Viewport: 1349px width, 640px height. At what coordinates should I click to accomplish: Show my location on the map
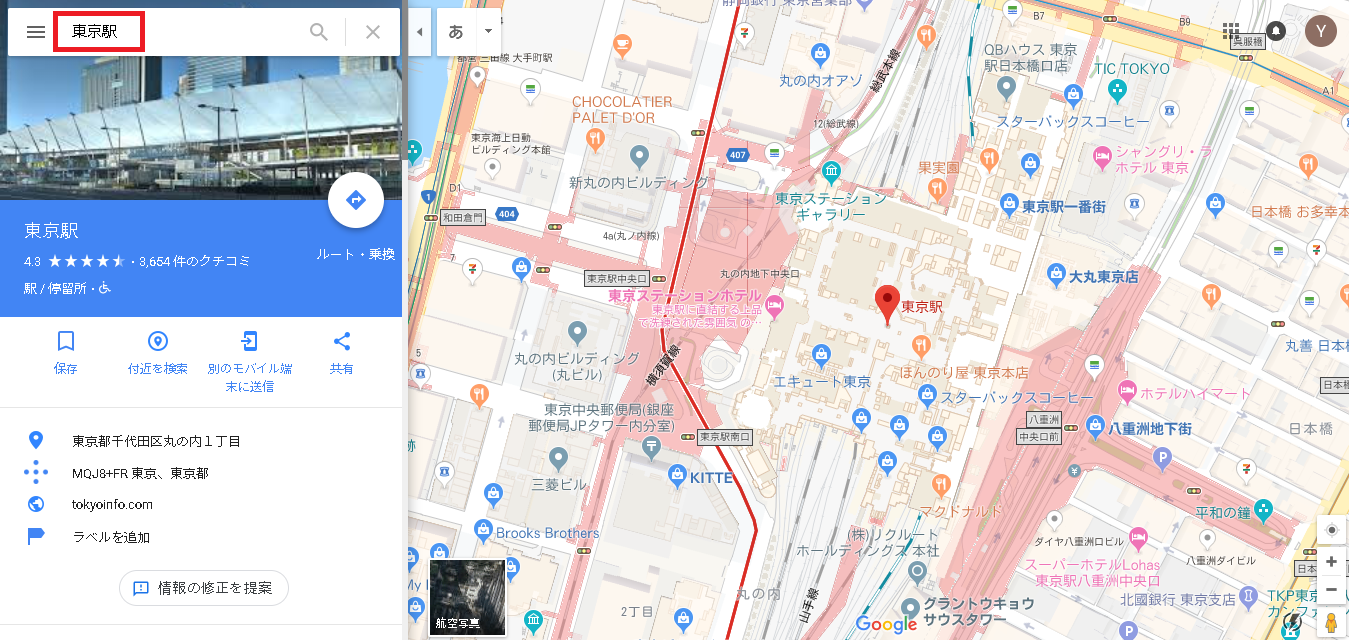(x=1331, y=530)
